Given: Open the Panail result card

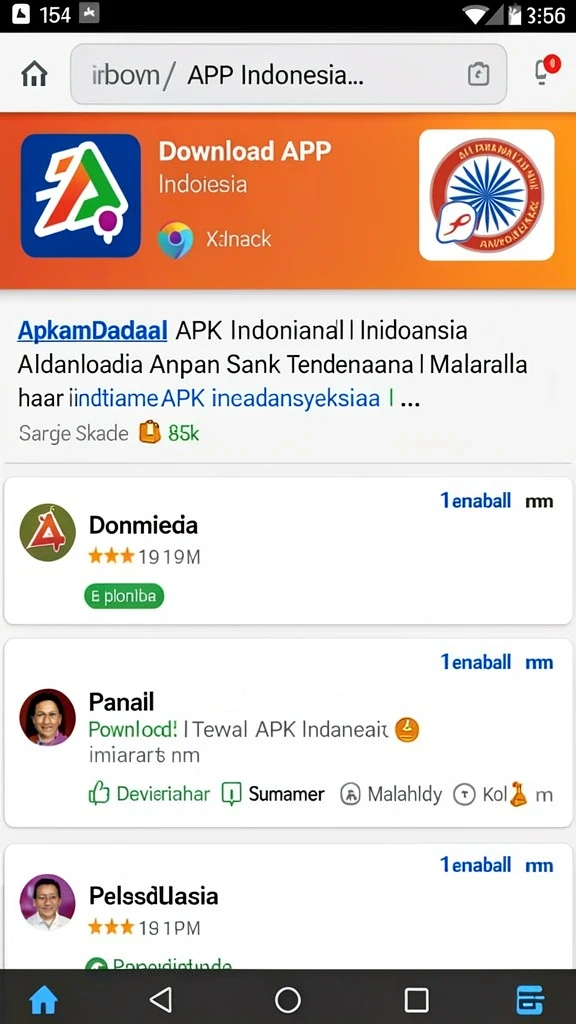Looking at the screenshot, I should coord(288,733).
